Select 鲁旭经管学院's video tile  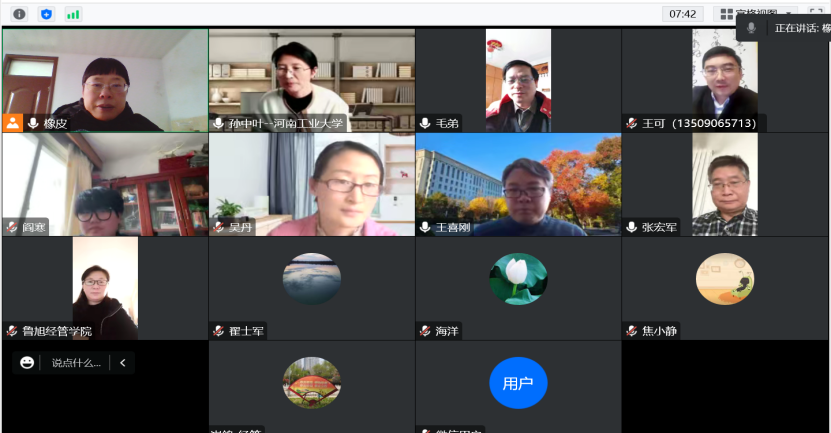point(104,289)
